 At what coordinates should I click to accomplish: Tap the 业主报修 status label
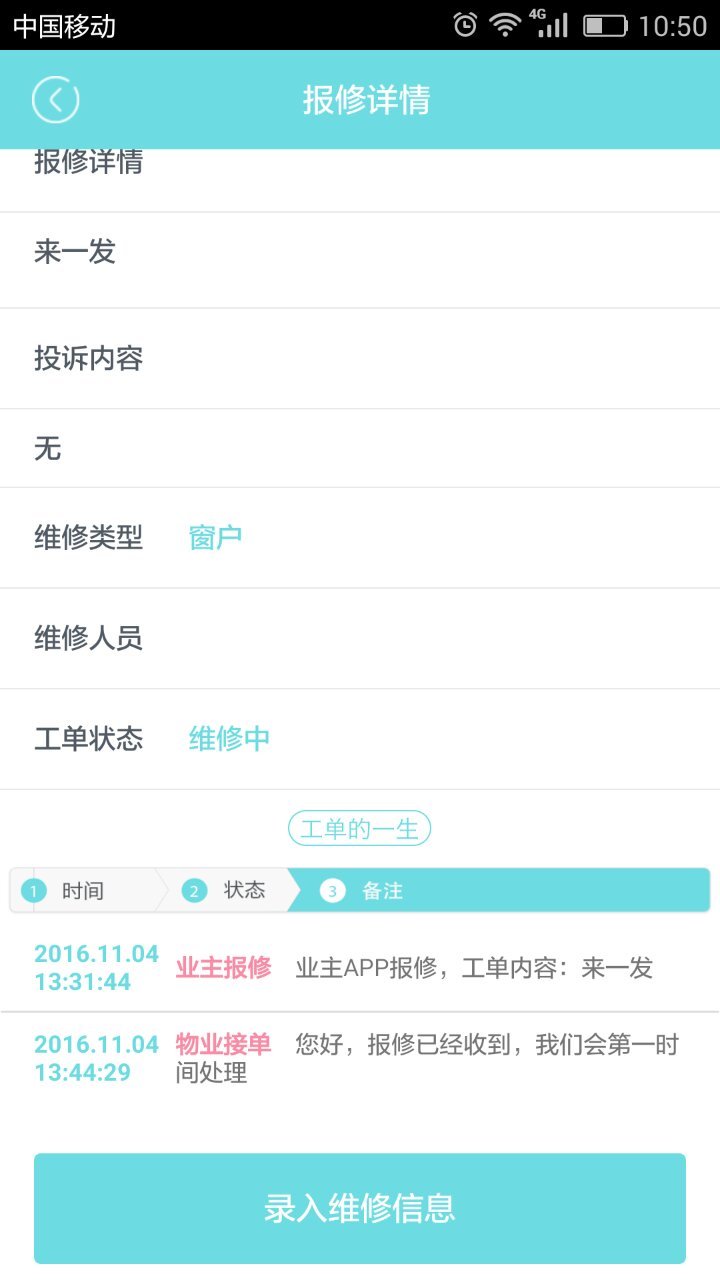coord(225,953)
